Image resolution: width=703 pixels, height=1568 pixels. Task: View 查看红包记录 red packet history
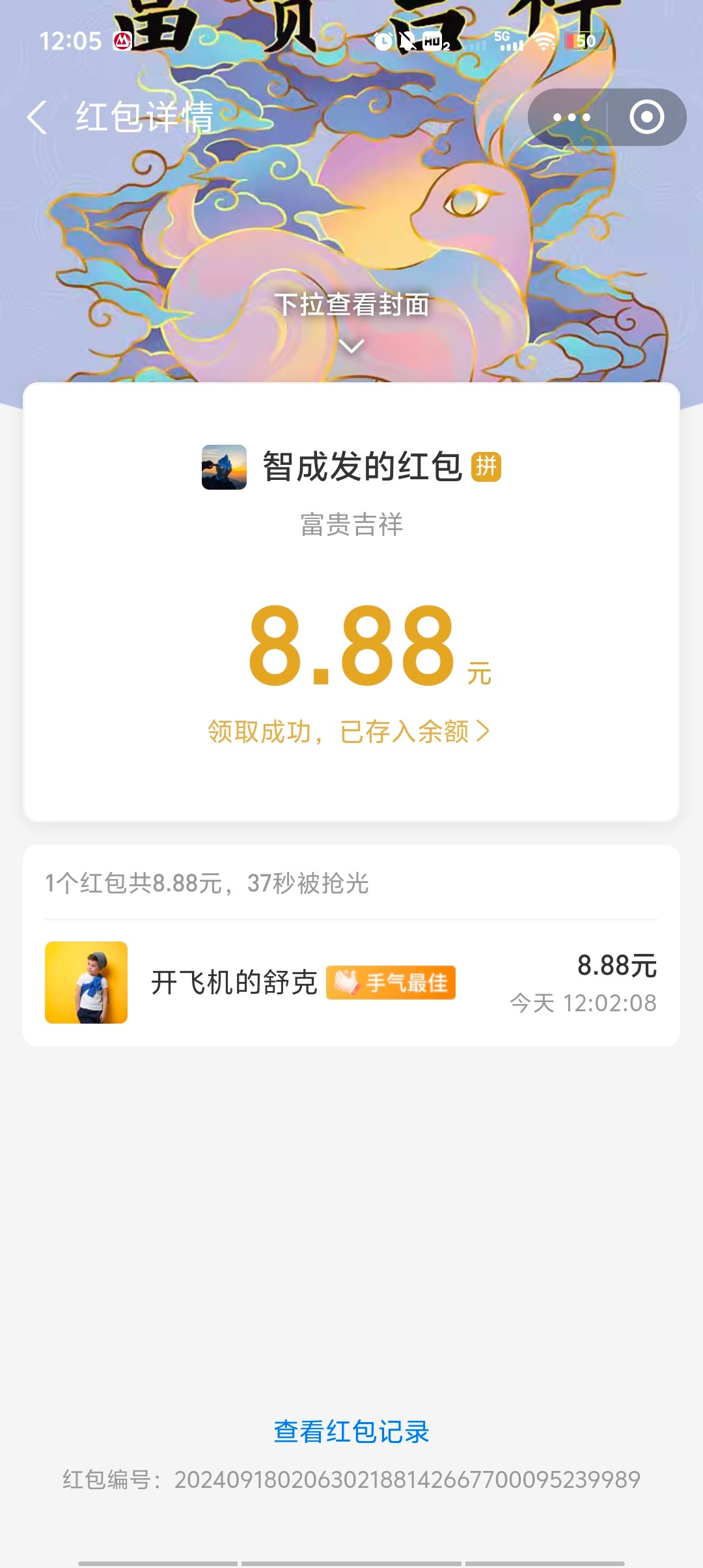(x=351, y=1431)
